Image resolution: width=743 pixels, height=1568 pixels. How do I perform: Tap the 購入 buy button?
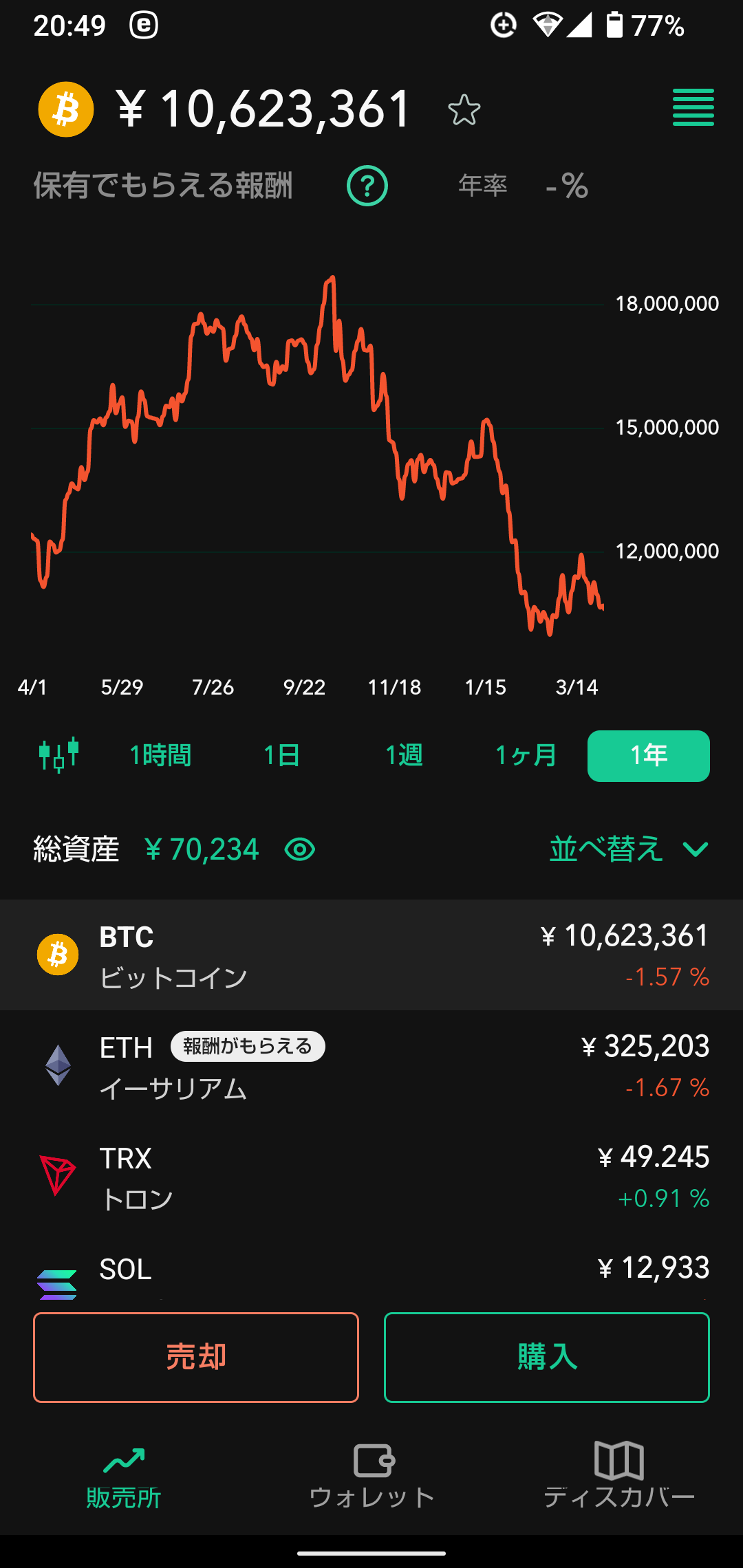(547, 1357)
